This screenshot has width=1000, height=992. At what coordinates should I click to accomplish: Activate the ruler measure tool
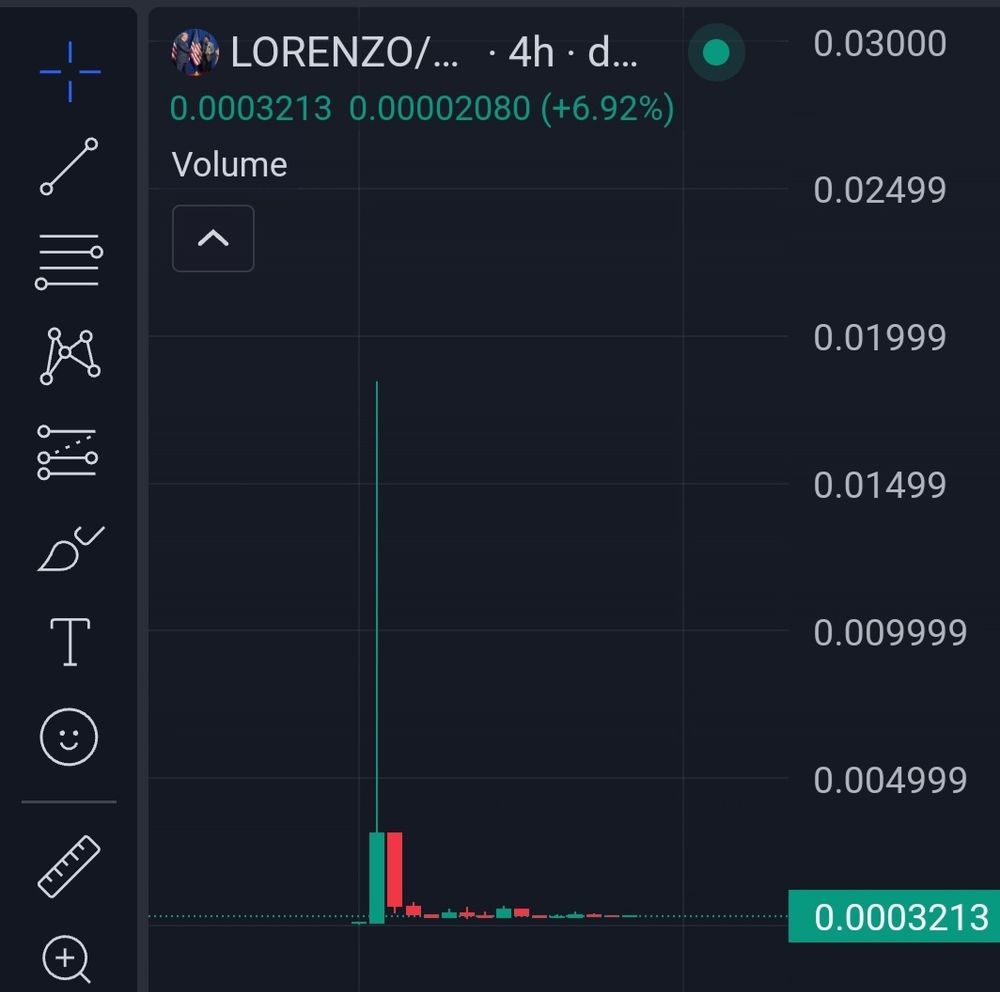point(69,866)
